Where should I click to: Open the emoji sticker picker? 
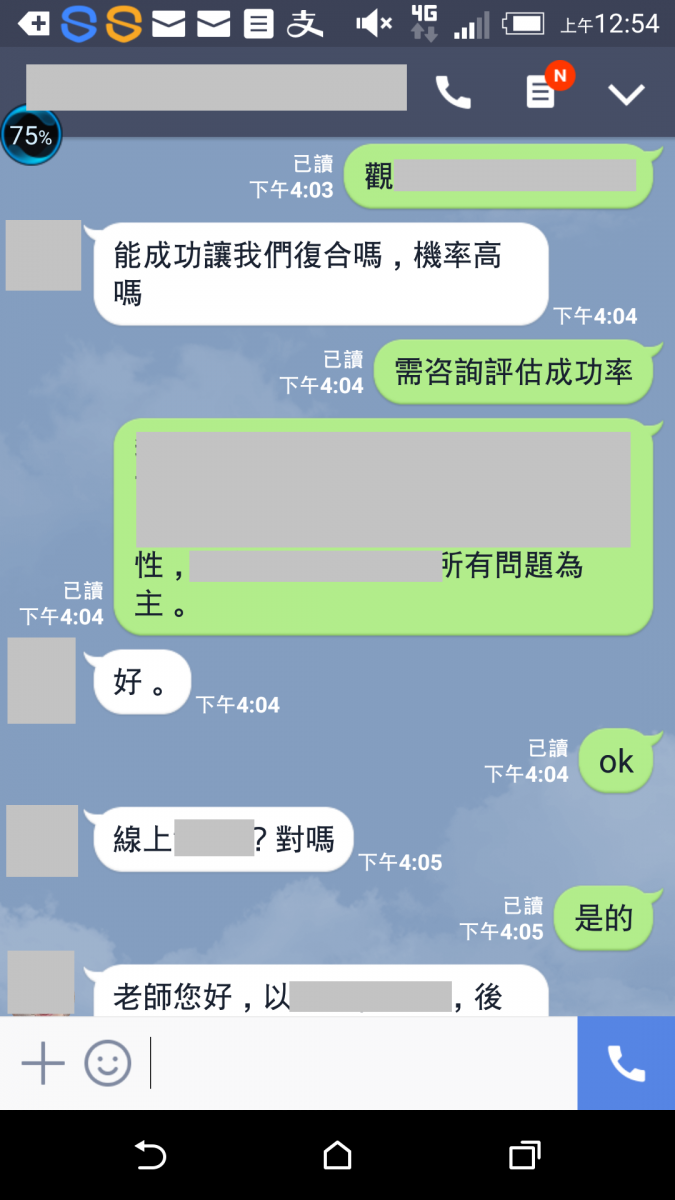(107, 1062)
